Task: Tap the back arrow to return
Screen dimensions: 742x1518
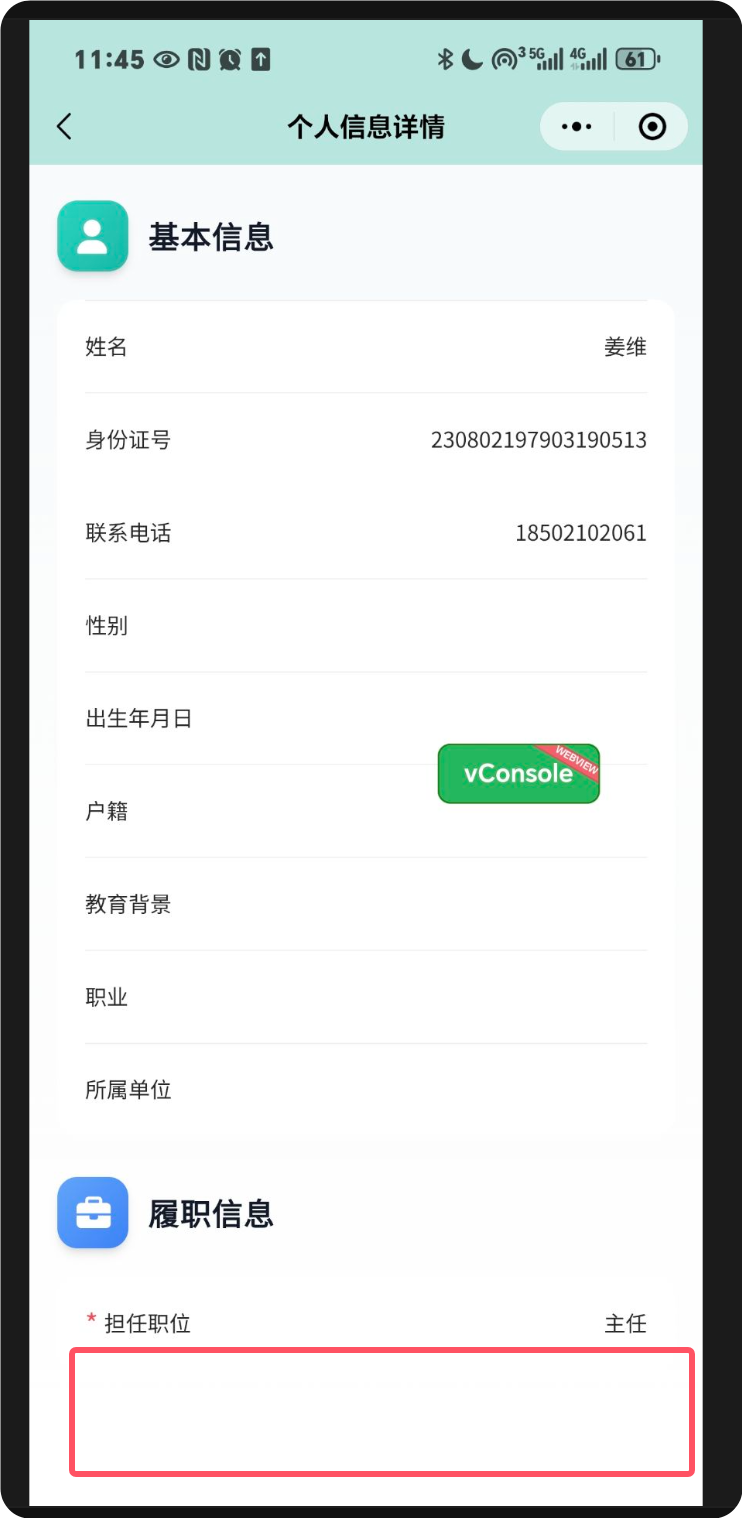Action: (x=63, y=127)
